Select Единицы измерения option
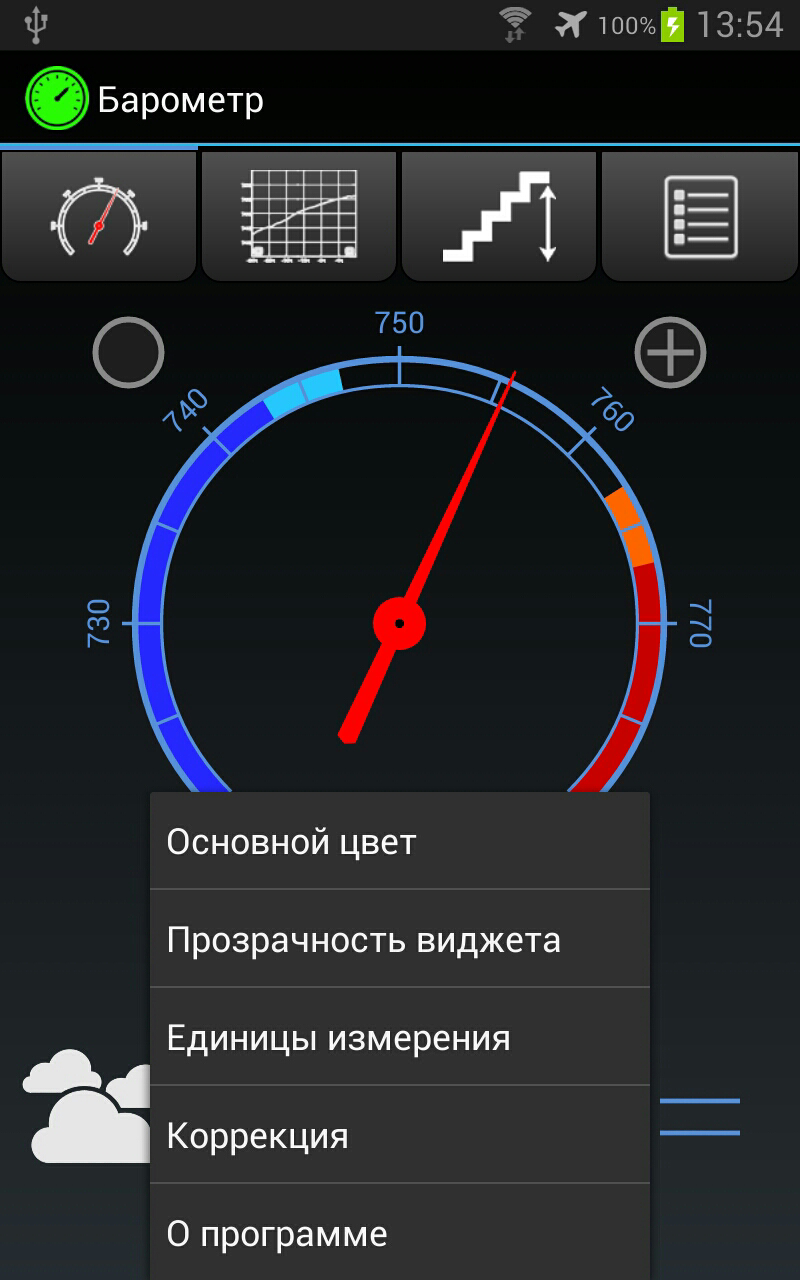Viewport: 800px width, 1280px height. pos(400,1037)
